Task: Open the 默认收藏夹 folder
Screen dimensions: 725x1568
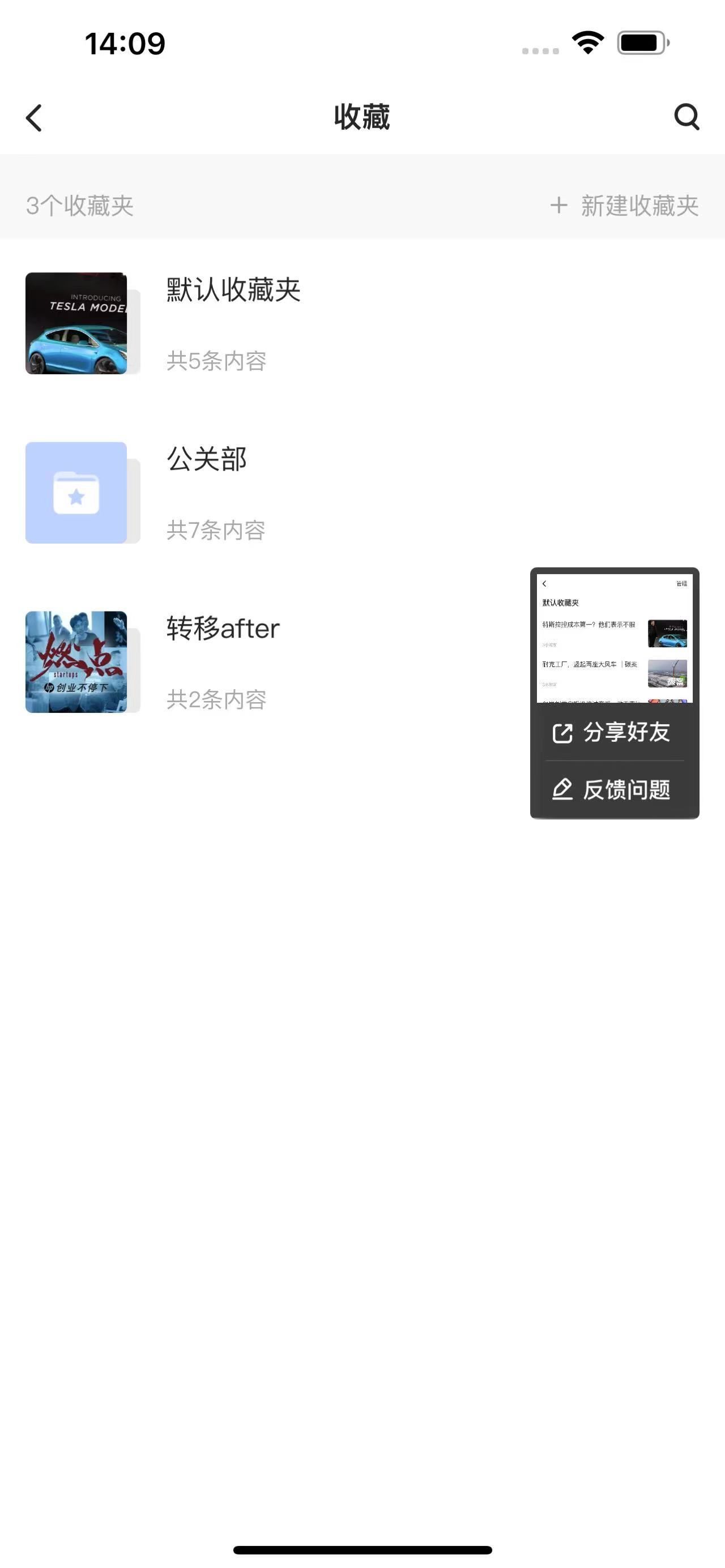Action: click(362, 323)
